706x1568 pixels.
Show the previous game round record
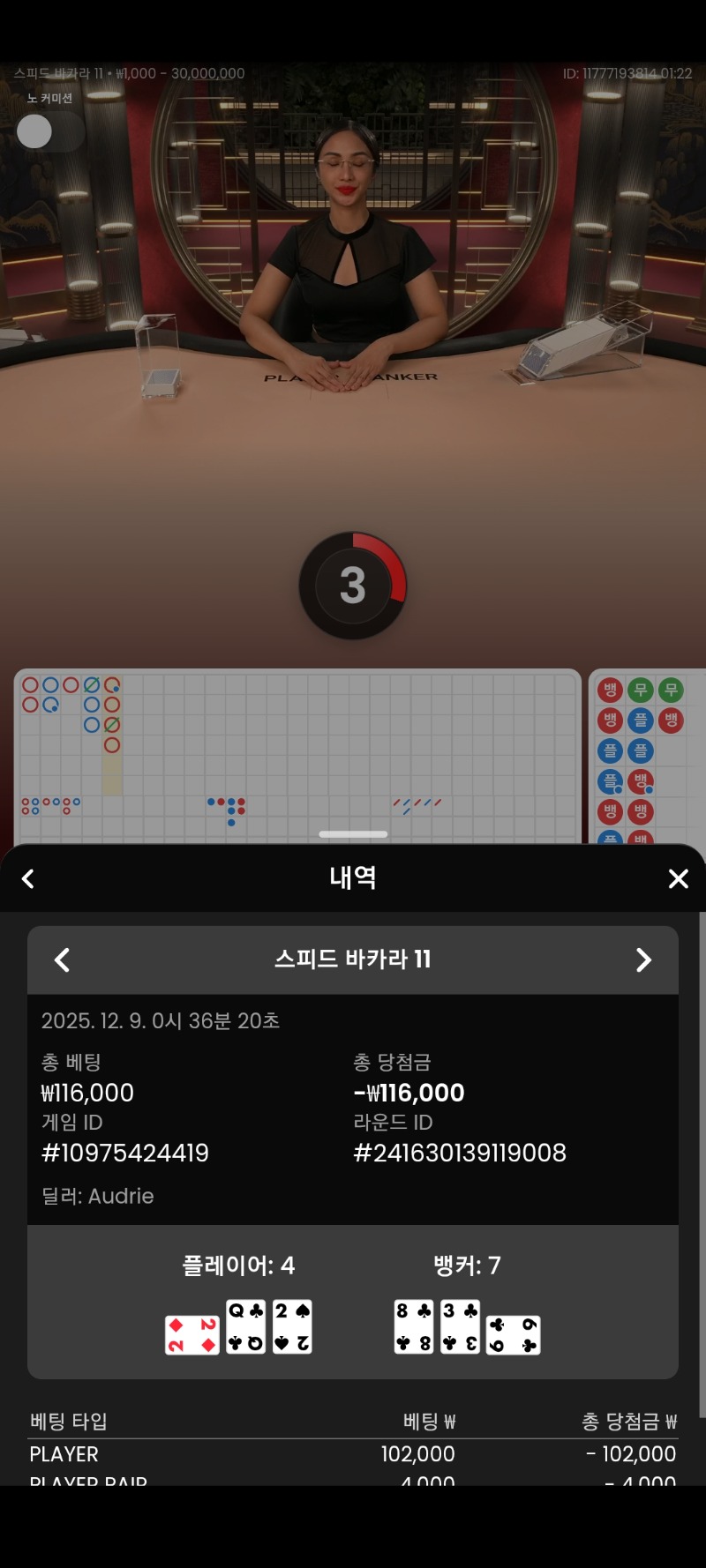62,959
